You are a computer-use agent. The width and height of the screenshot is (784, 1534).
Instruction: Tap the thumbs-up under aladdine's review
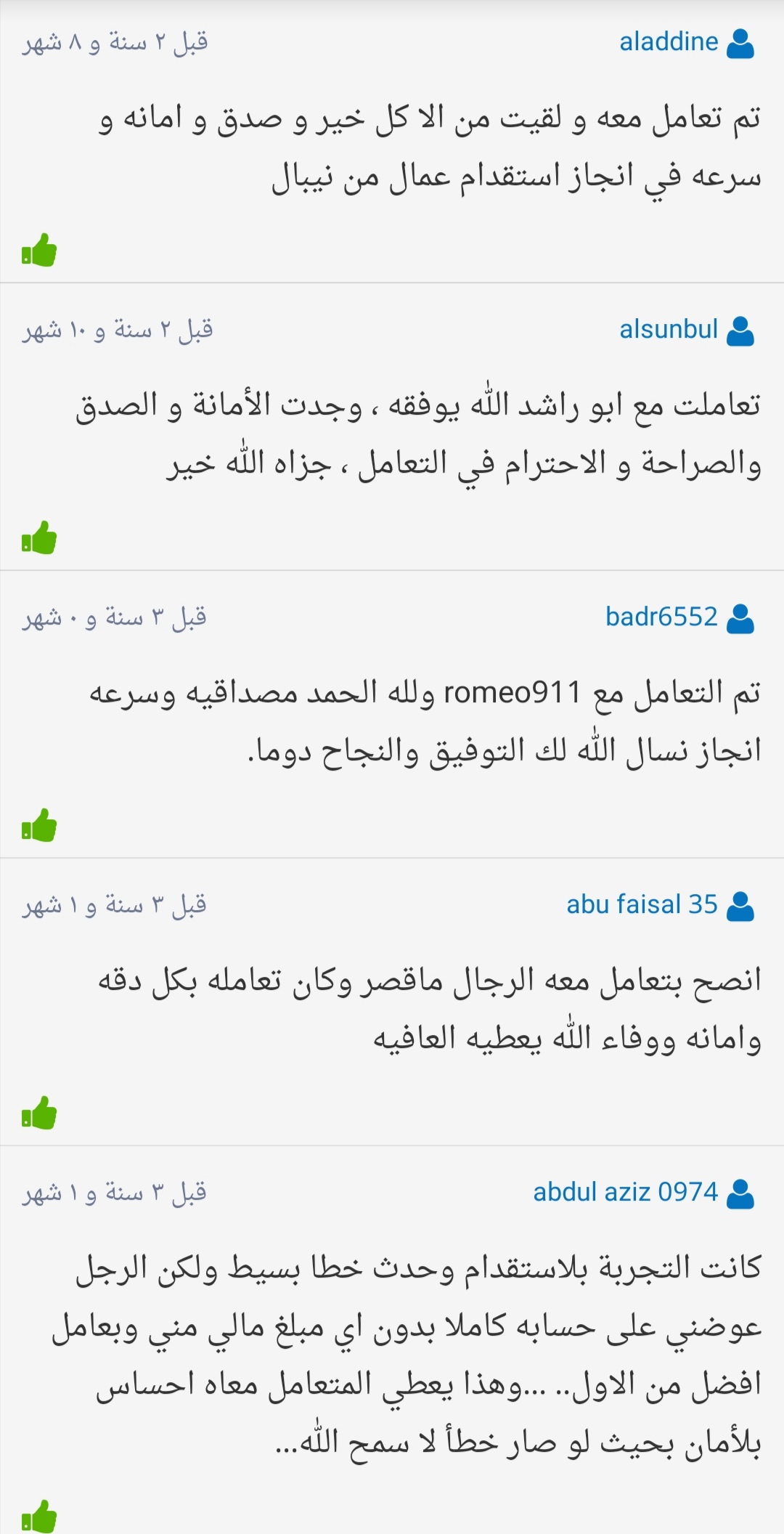tap(39, 250)
